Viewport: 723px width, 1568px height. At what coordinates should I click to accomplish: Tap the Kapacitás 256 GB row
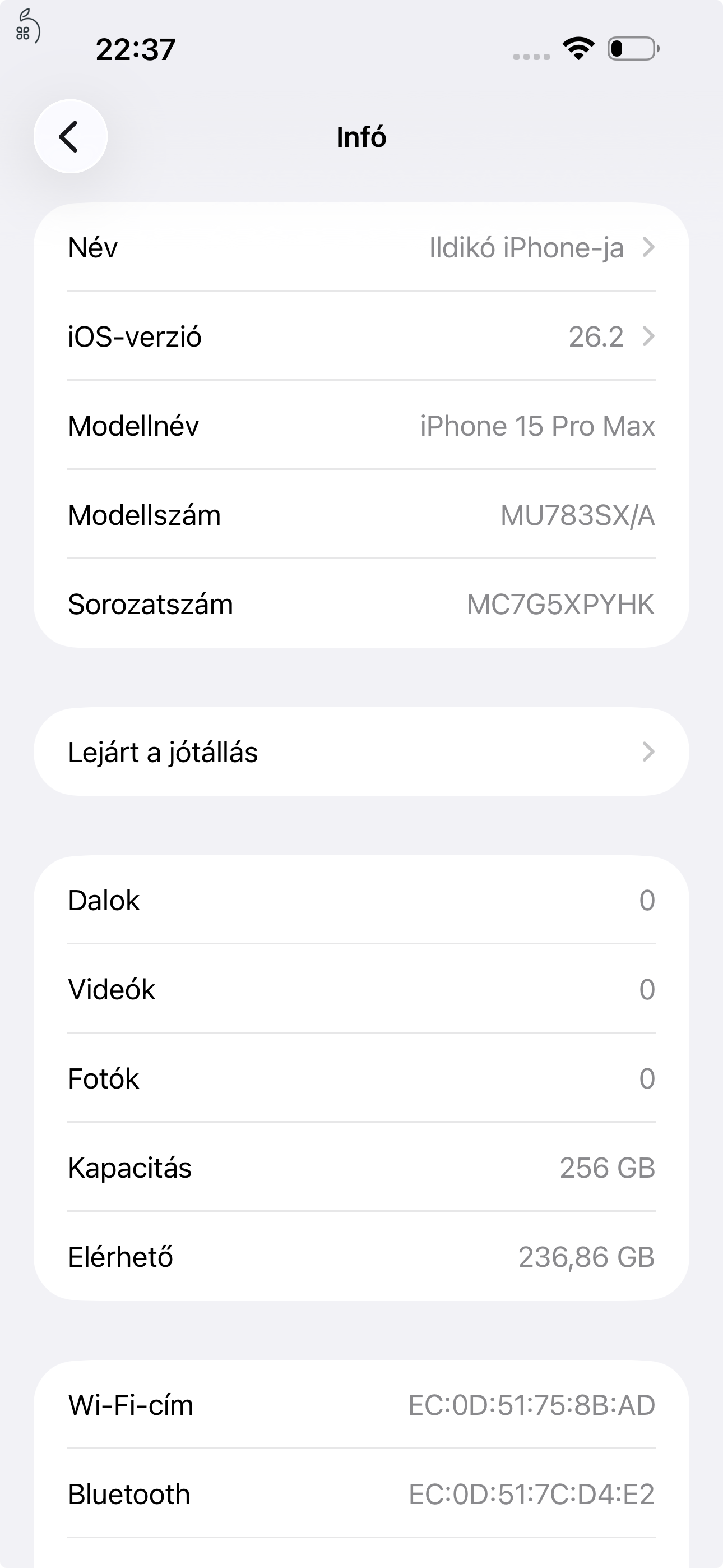[x=361, y=1167]
